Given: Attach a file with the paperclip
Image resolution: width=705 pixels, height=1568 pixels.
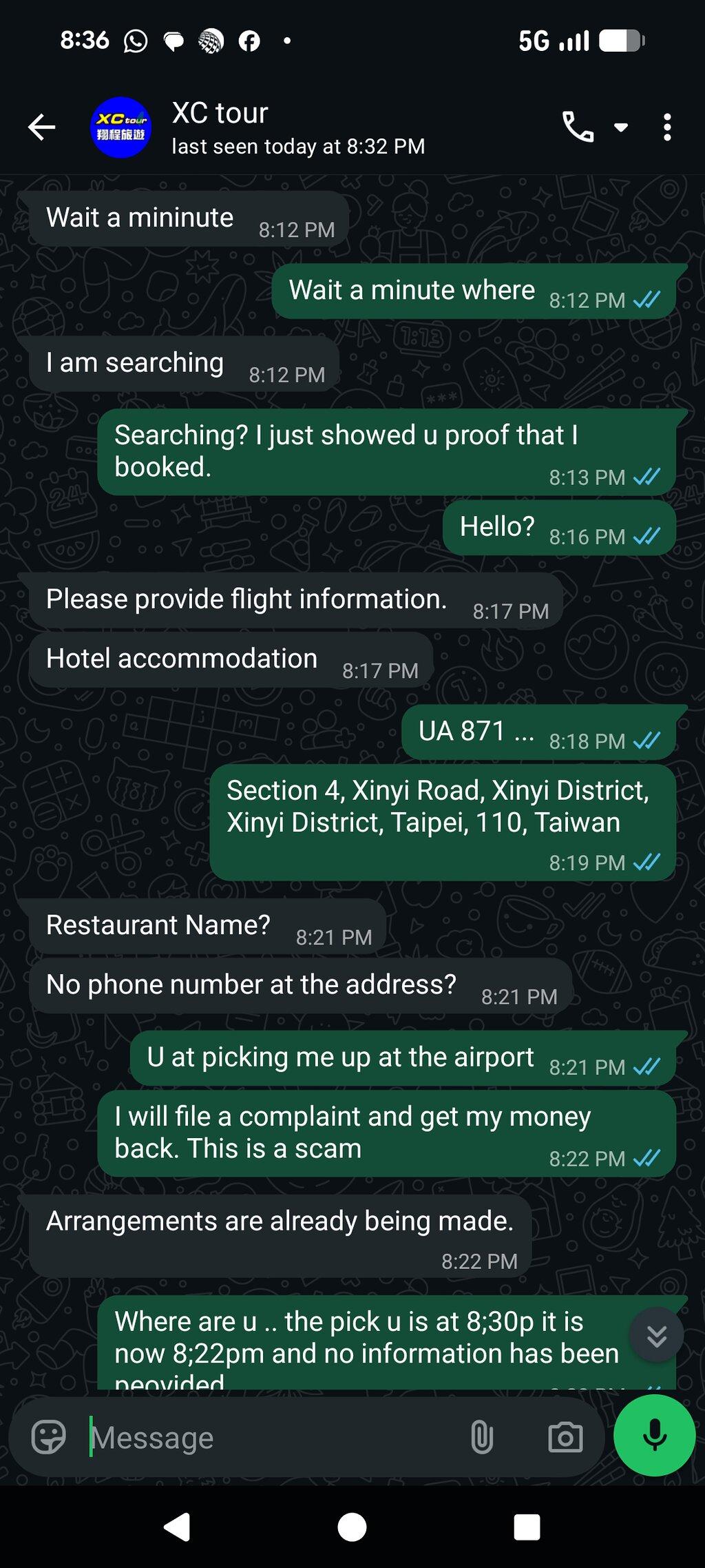Looking at the screenshot, I should (x=482, y=1438).
